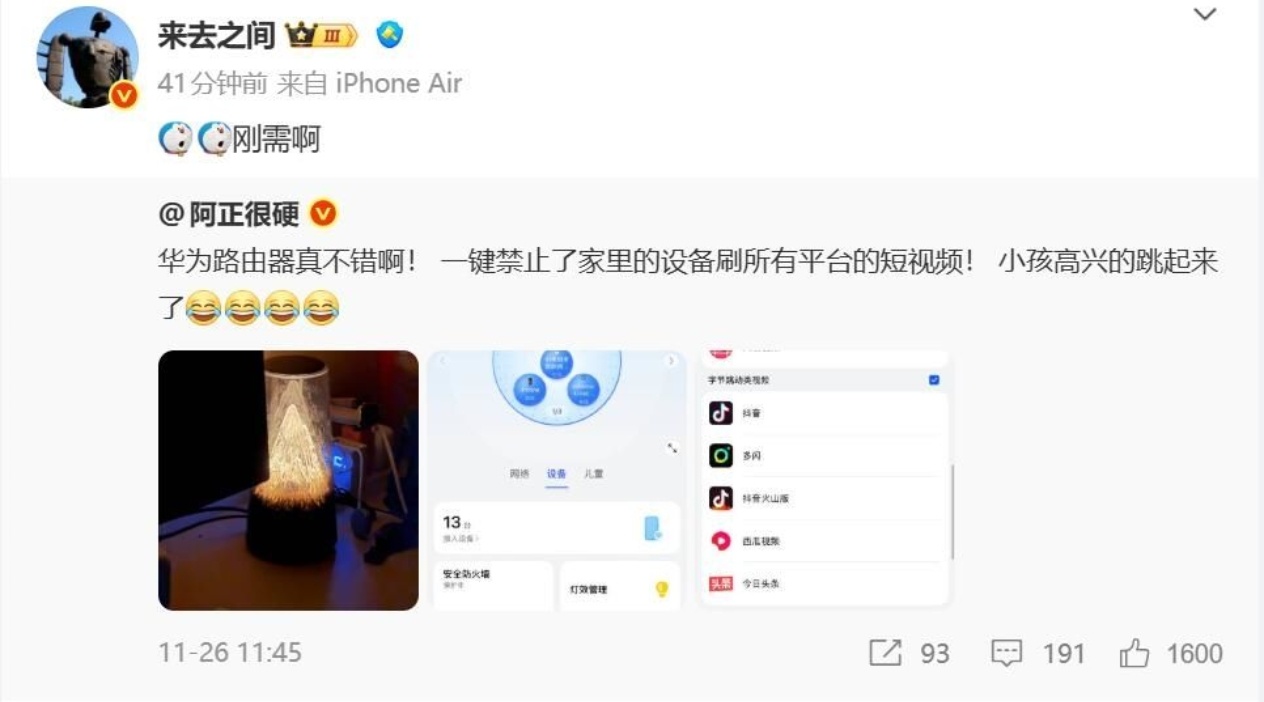The height and width of the screenshot is (702, 1264).
Task: View the router app screenshot thumbnail
Action: pyautogui.click(x=557, y=480)
